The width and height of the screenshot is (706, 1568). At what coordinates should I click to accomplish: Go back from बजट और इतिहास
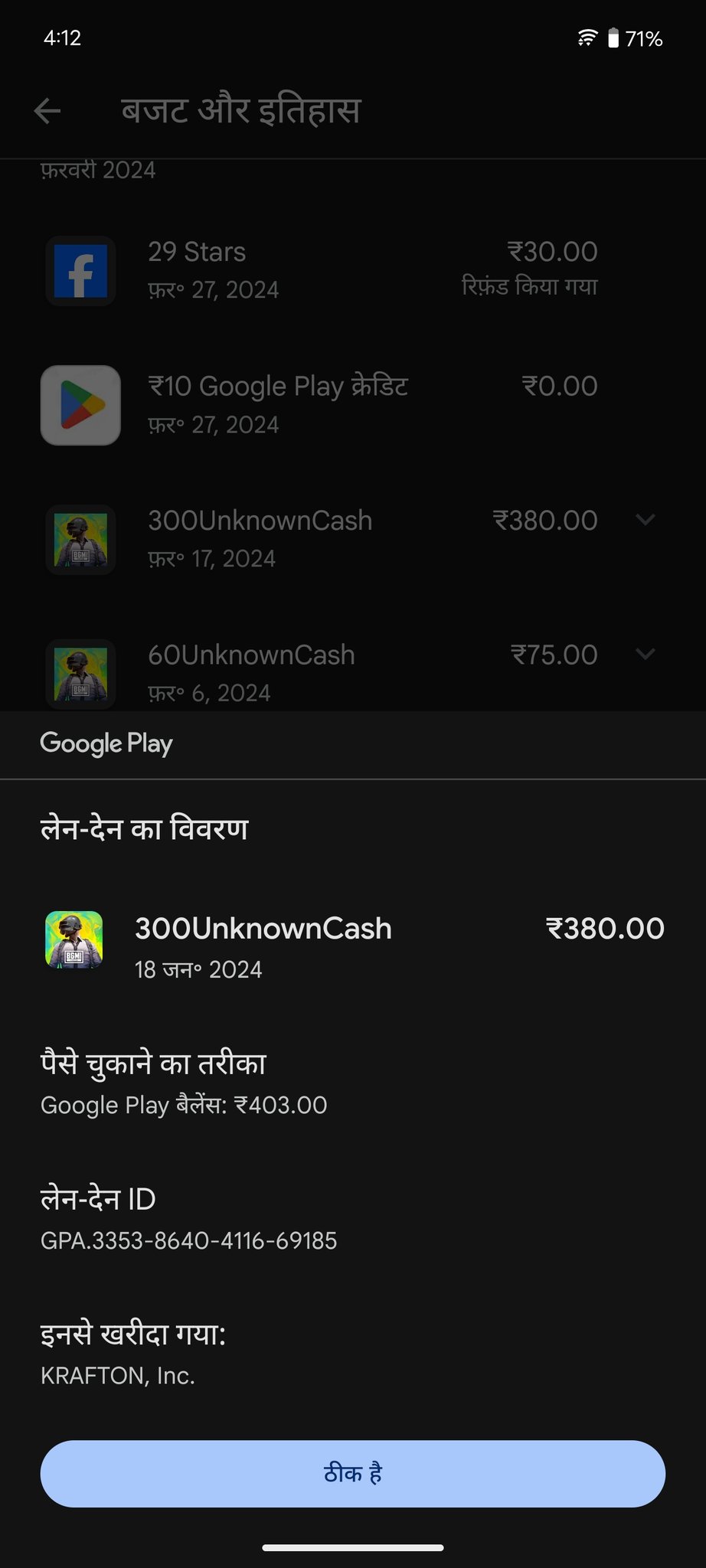point(47,111)
